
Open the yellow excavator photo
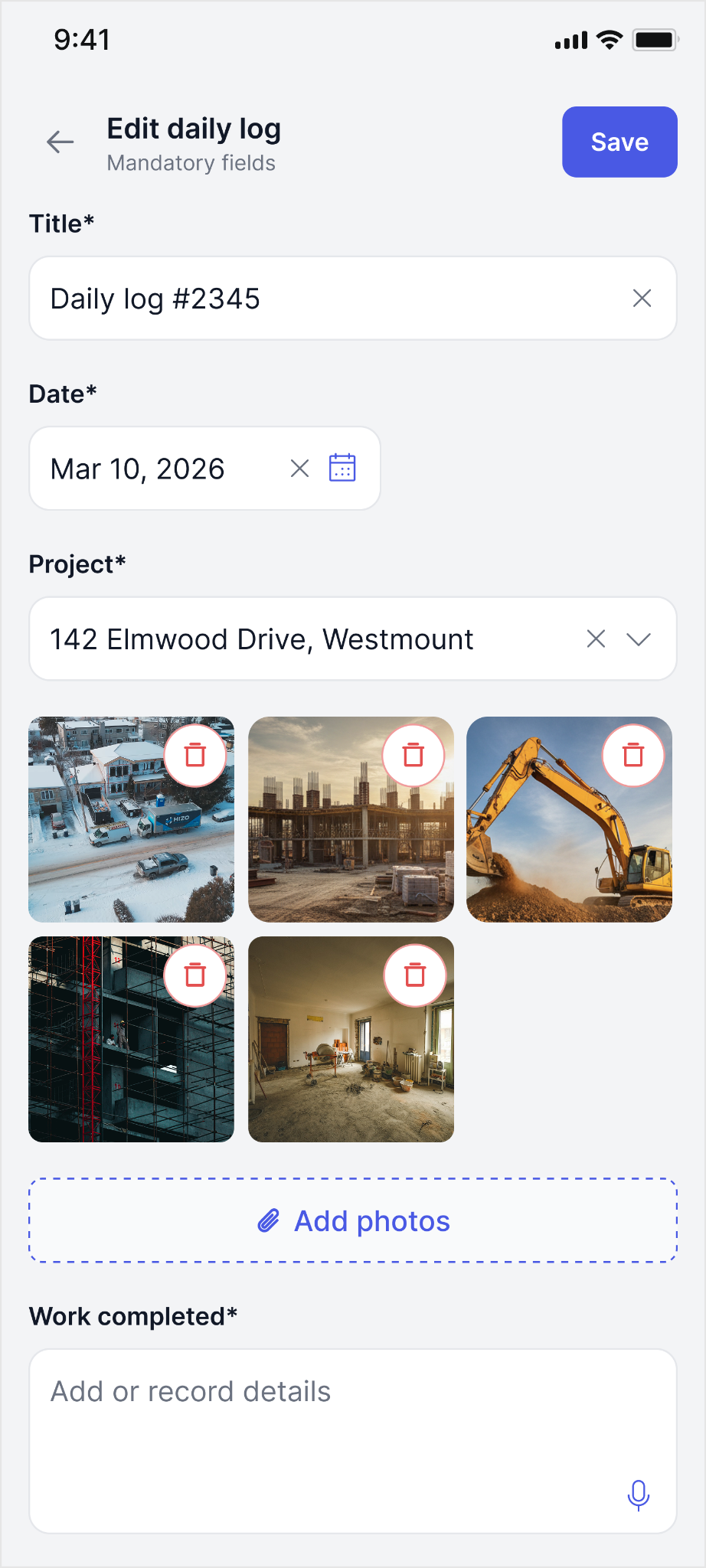[x=569, y=819]
